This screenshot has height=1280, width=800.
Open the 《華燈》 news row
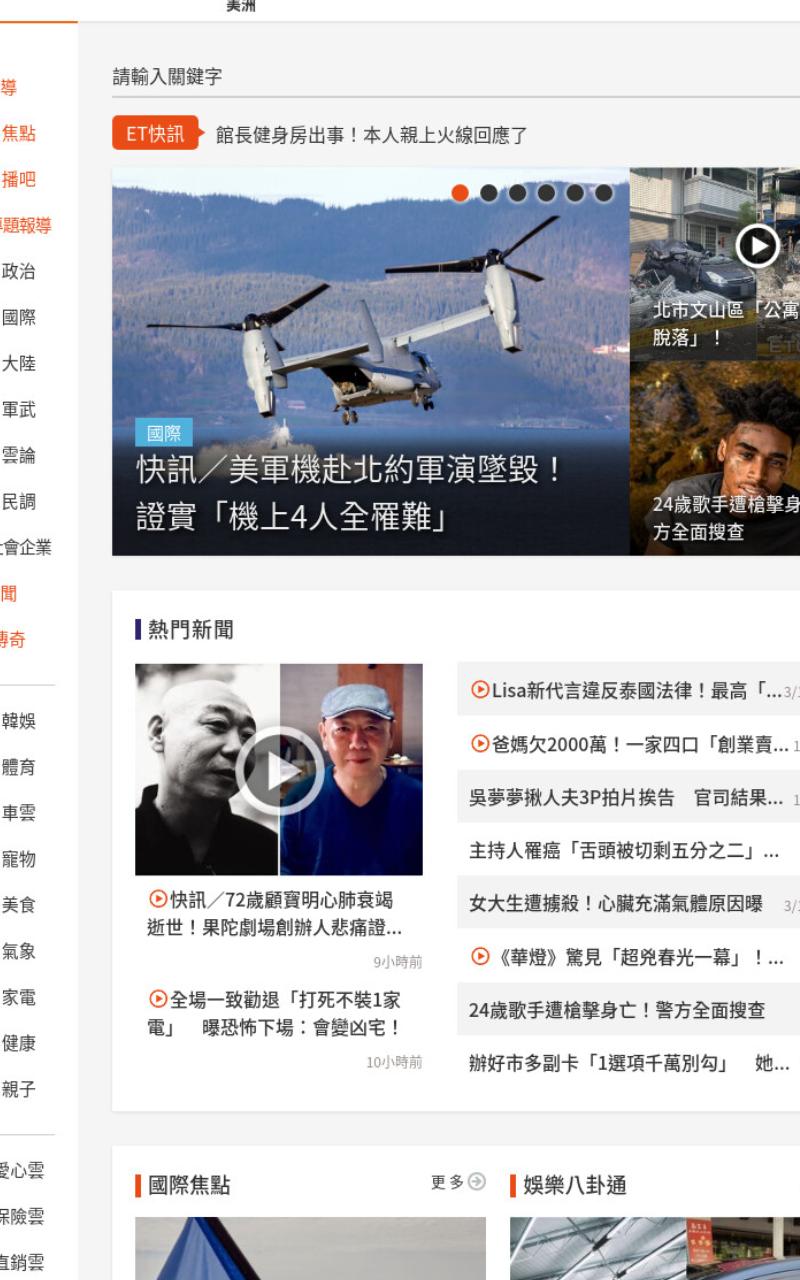(x=628, y=958)
